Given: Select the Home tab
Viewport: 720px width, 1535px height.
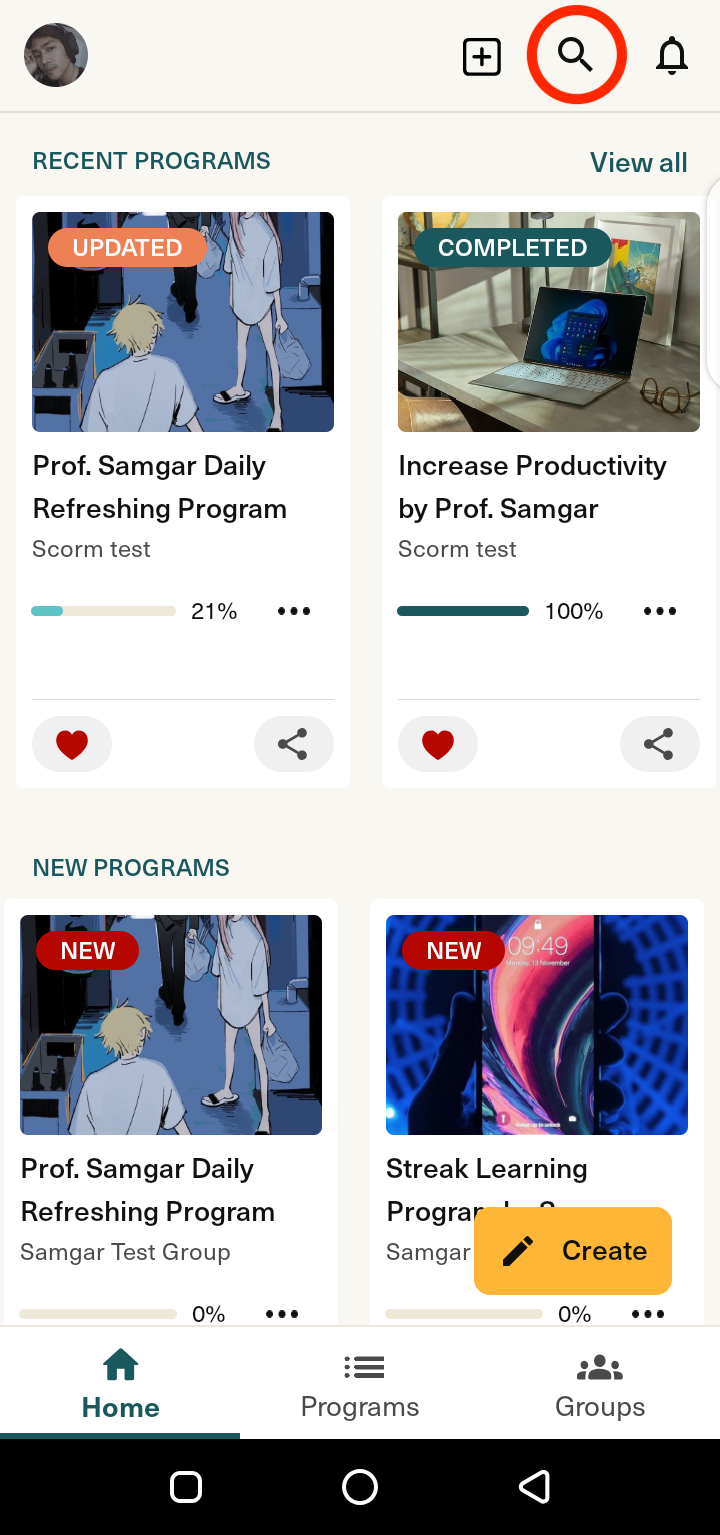Looking at the screenshot, I should pyautogui.click(x=120, y=1385).
